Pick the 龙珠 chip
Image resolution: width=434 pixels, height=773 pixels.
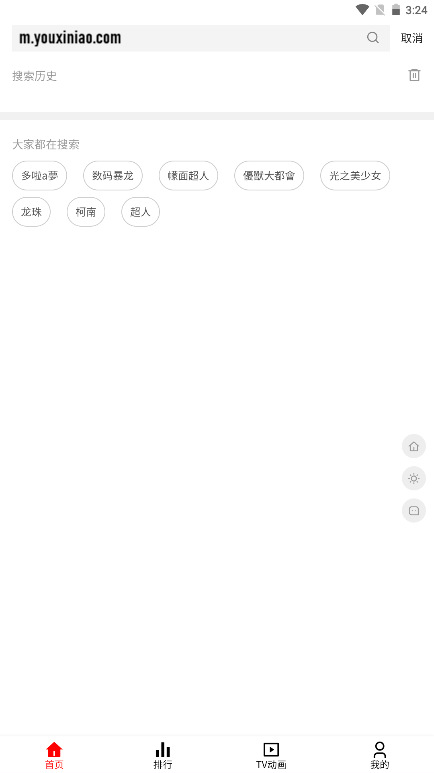[31, 212]
